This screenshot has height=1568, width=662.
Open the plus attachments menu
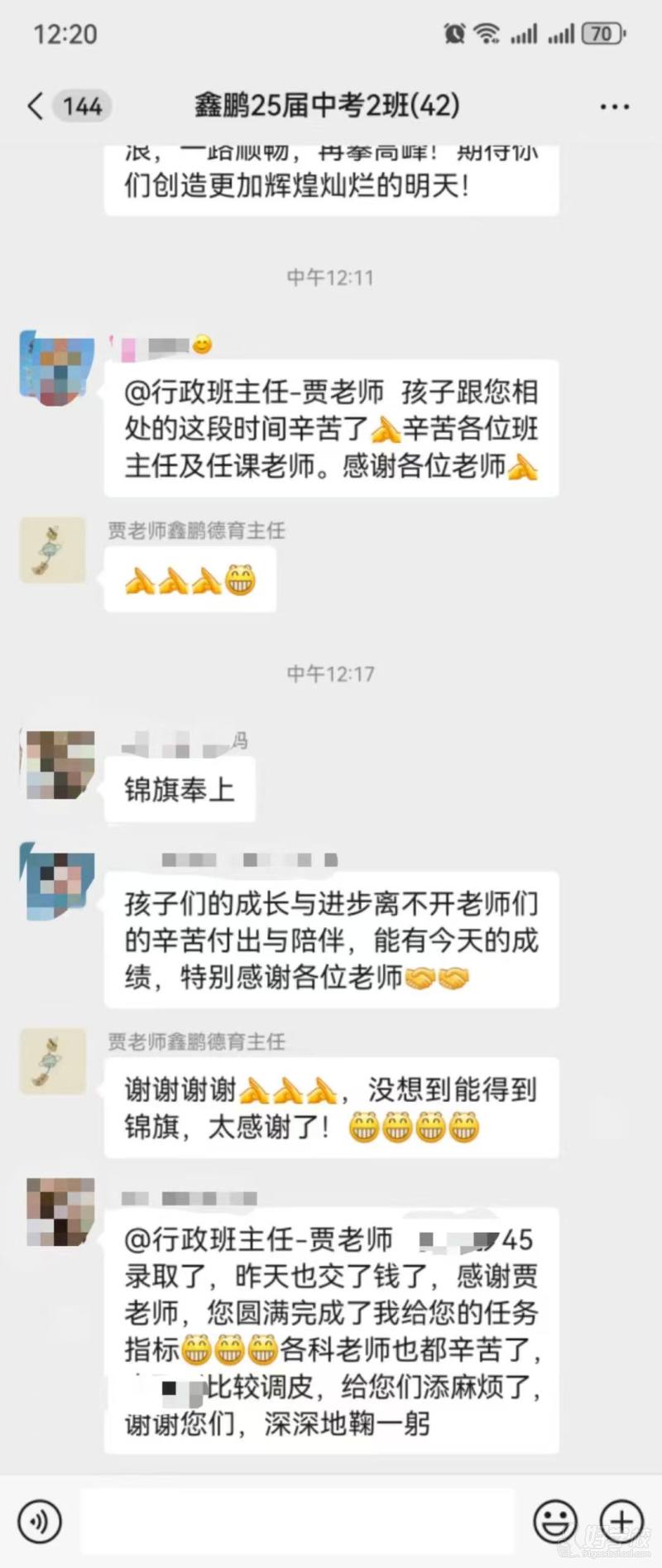click(621, 1521)
